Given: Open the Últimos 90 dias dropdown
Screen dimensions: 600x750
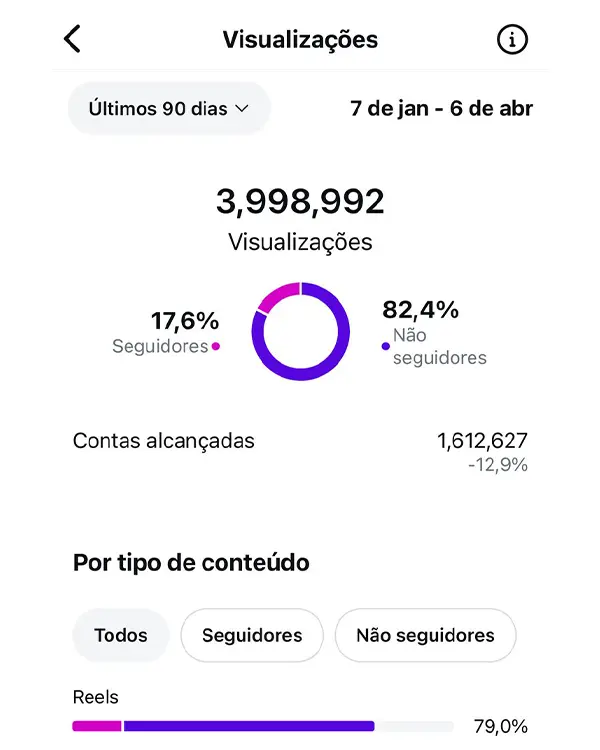Looking at the screenshot, I should coord(168,108).
